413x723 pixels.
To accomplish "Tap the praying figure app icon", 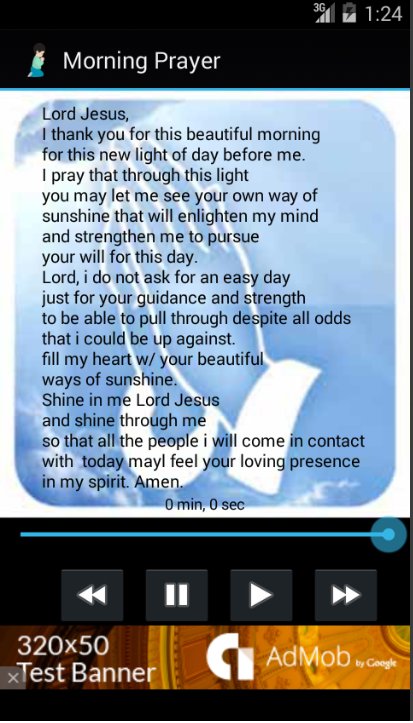I will pyautogui.click(x=37, y=60).
